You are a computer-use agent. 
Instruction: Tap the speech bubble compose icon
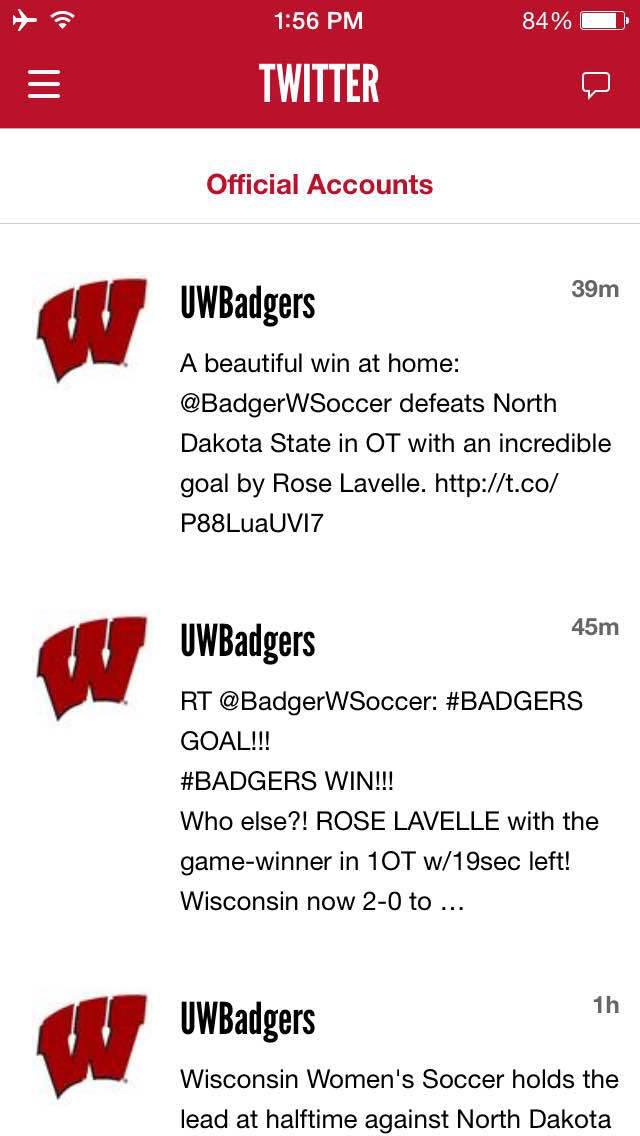[596, 85]
